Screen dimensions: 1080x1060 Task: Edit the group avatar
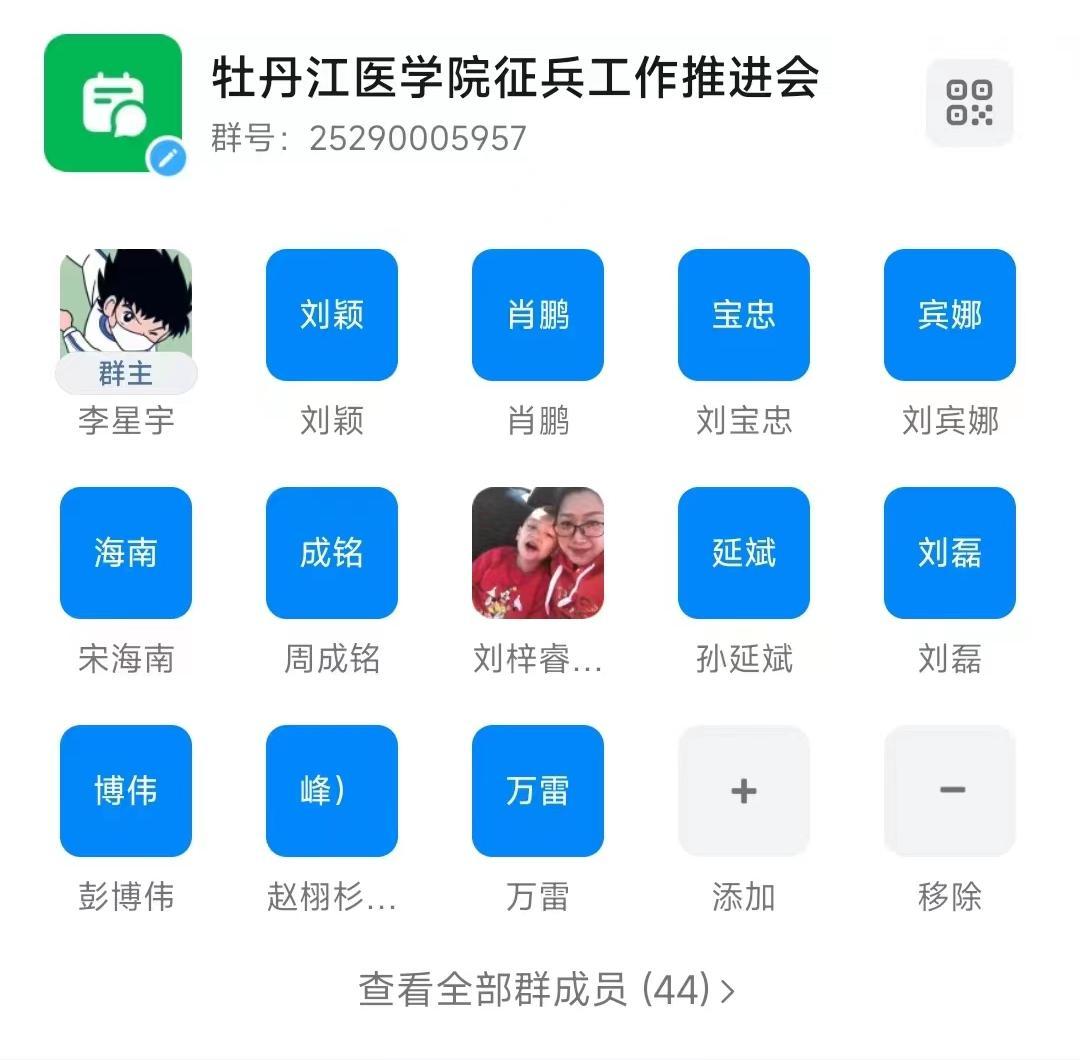(x=167, y=156)
